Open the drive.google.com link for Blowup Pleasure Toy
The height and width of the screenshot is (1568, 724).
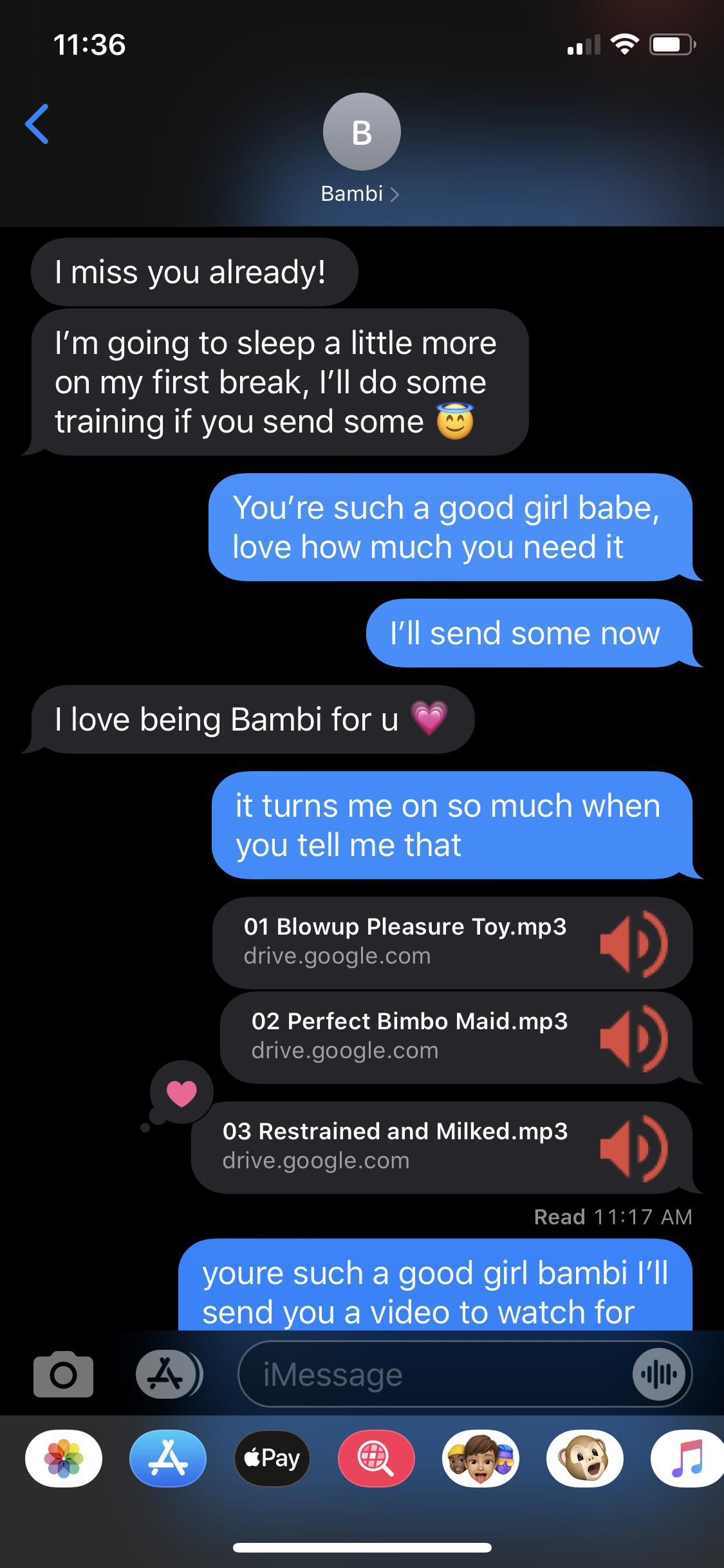coord(337,957)
